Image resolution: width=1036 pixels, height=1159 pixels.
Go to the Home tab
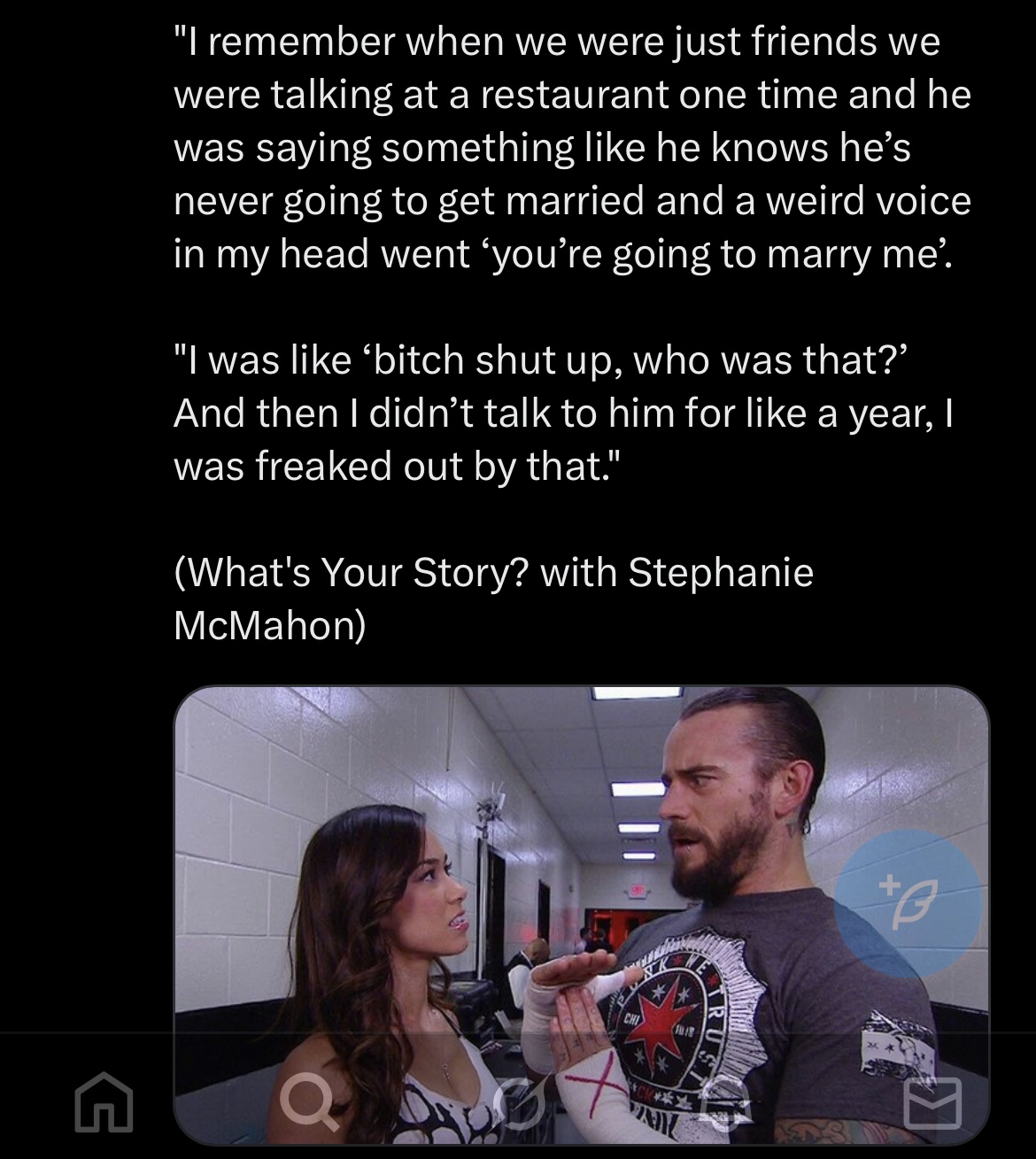coord(104,1102)
